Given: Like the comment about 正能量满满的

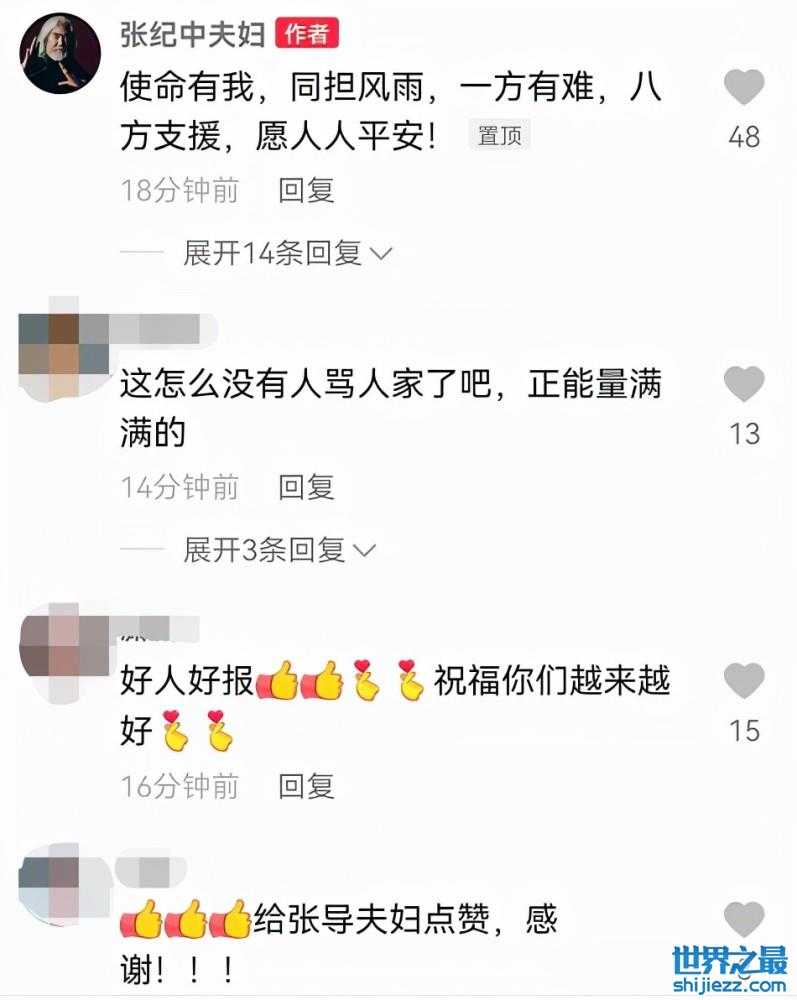Looking at the screenshot, I should tap(743, 385).
